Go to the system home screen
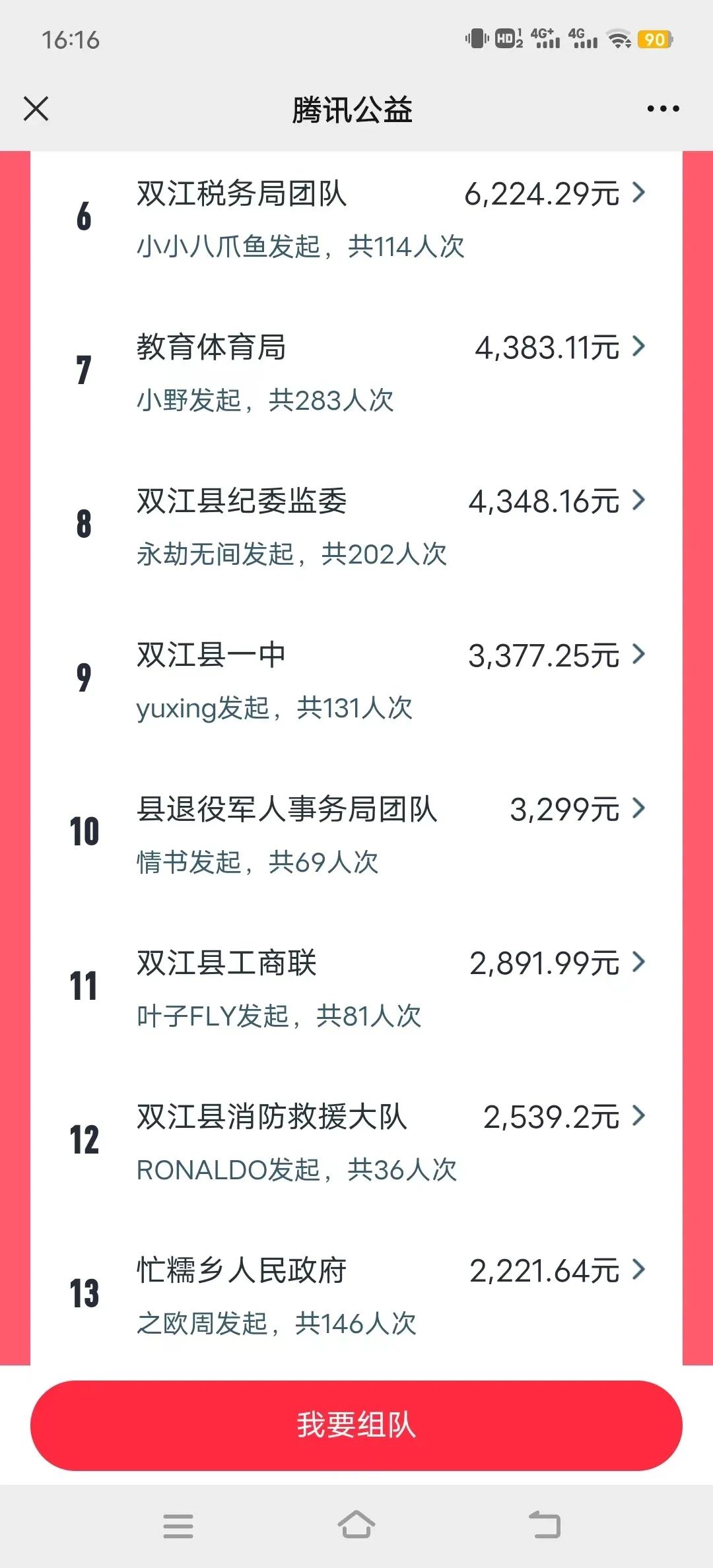This screenshot has height=1568, width=713. pyautogui.click(x=356, y=1524)
